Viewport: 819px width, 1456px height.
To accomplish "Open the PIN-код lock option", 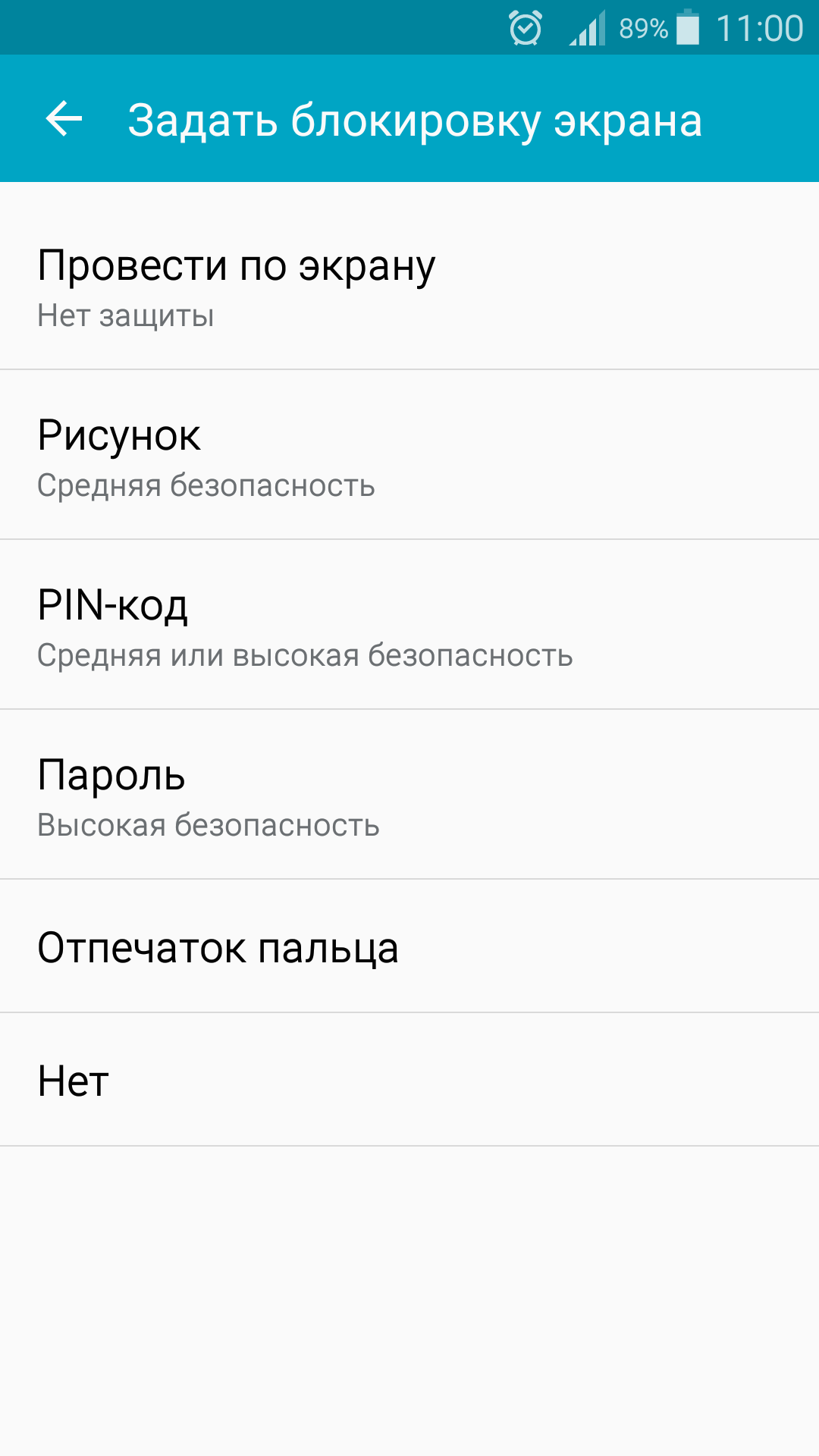I will tap(409, 625).
